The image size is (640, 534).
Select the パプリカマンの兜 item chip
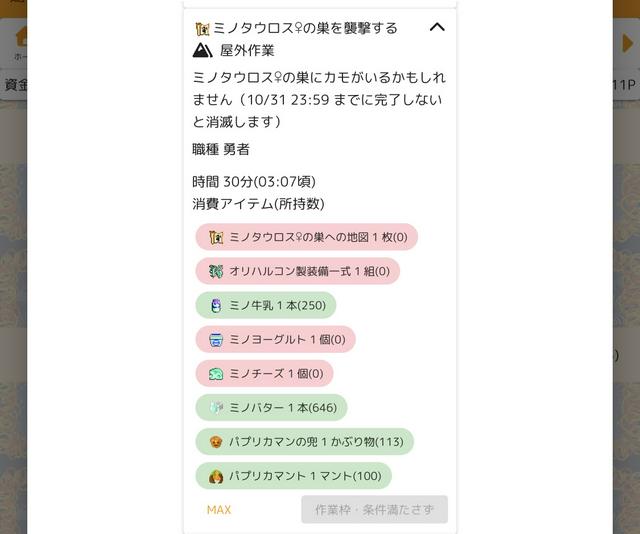[x=304, y=442]
